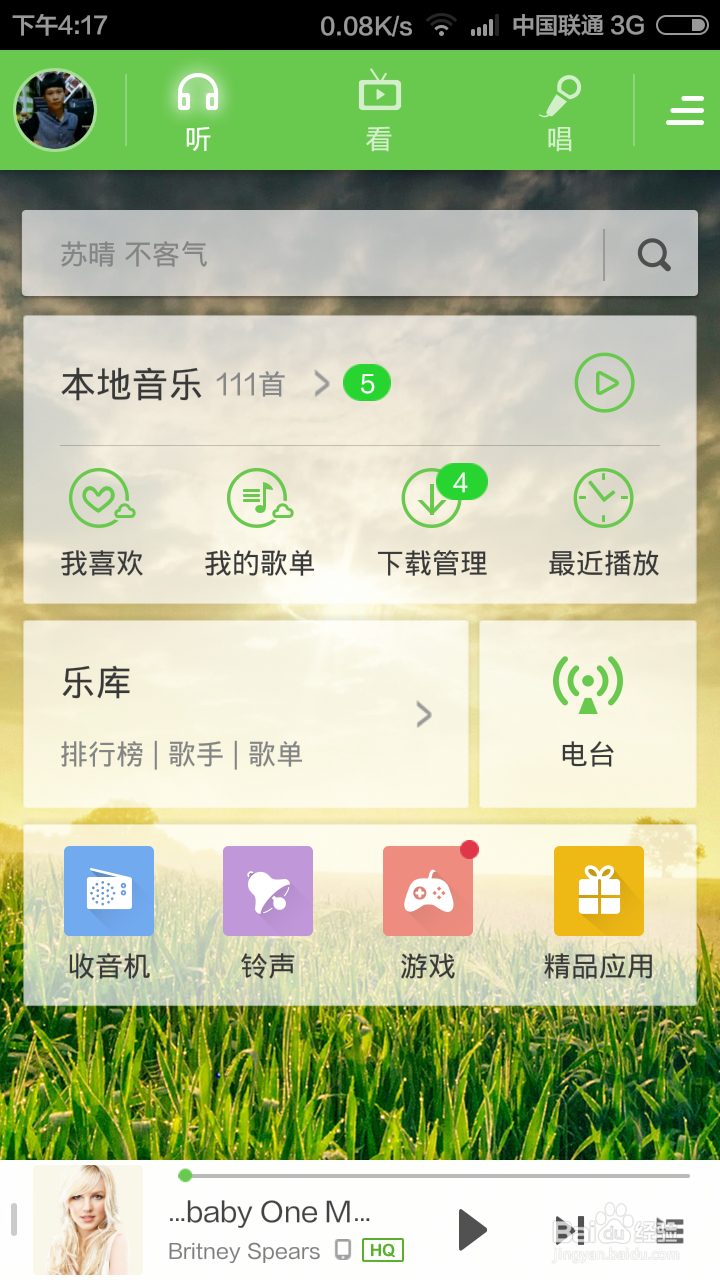Toggle HQ audio quality badge
The height and width of the screenshot is (1280, 720).
(x=383, y=1250)
